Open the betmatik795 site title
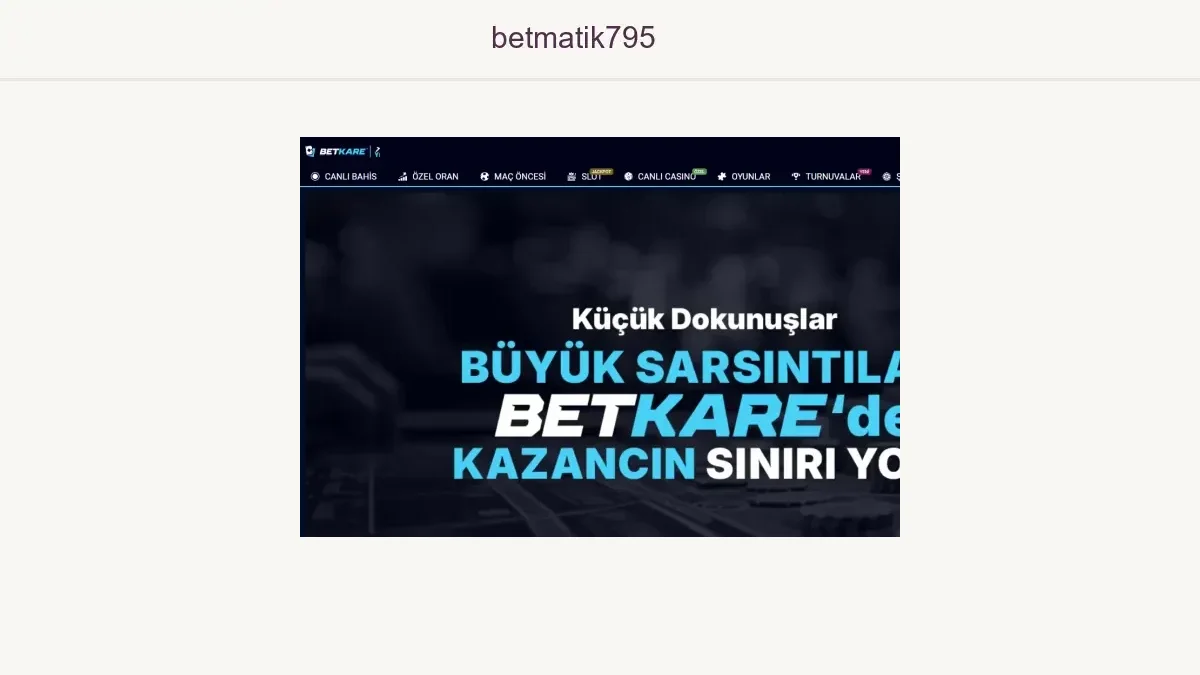 573,38
